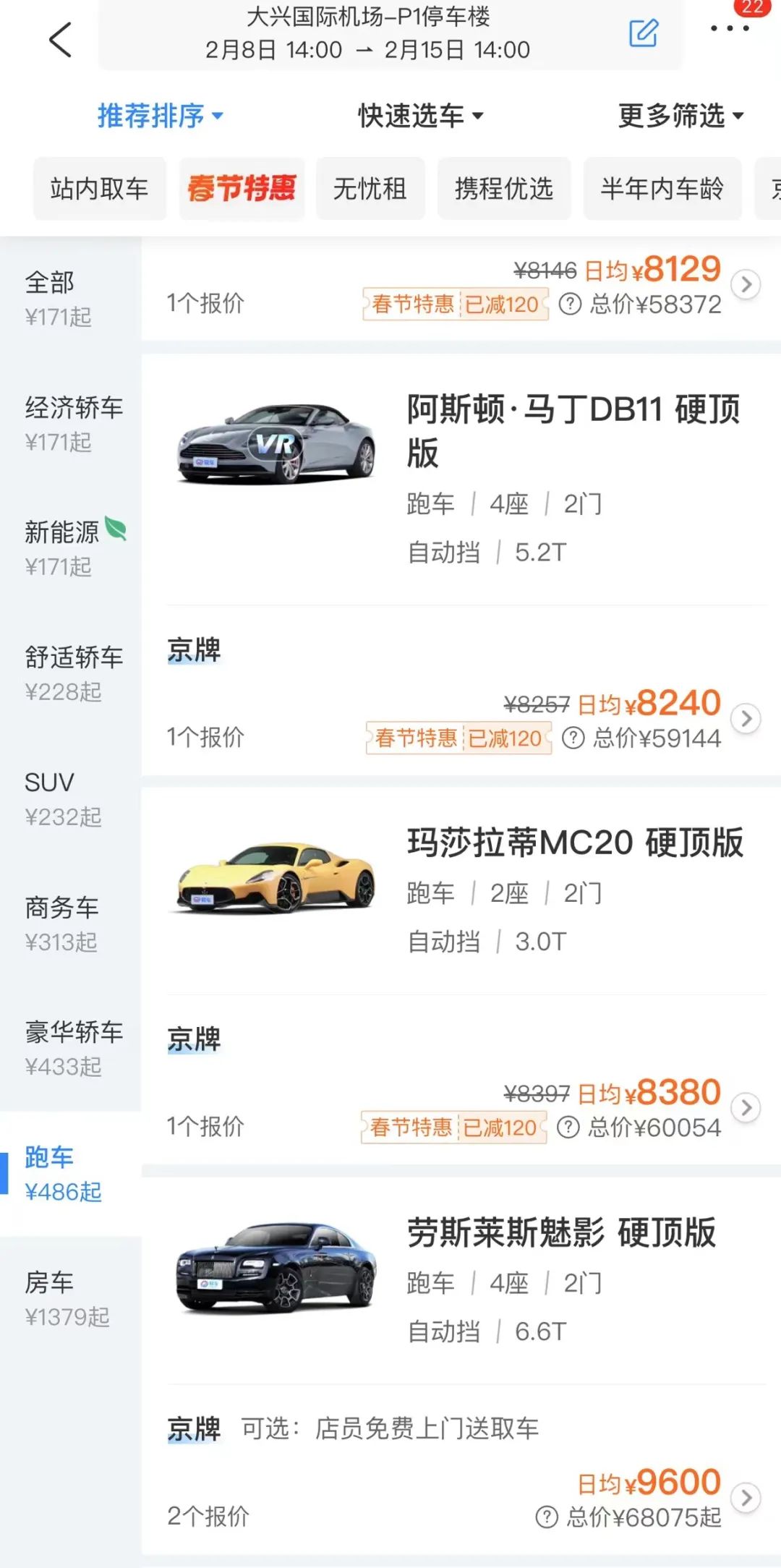Filter cars by 半年内车龄
Image resolution: width=781 pixels, height=1568 pixels.
click(662, 189)
